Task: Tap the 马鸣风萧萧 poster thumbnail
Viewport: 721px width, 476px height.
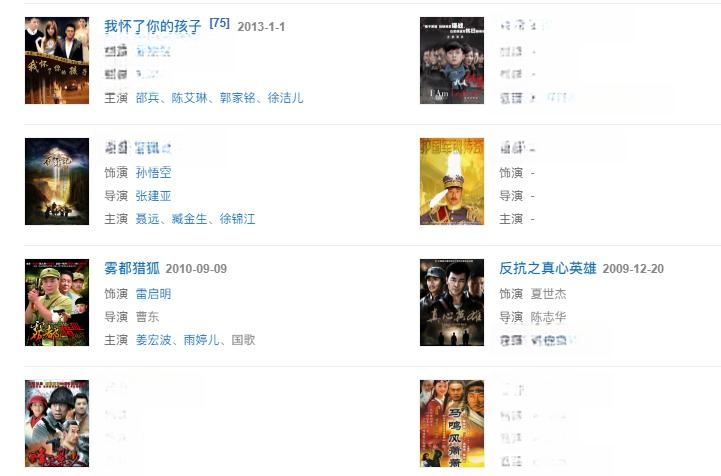Action: (x=452, y=423)
